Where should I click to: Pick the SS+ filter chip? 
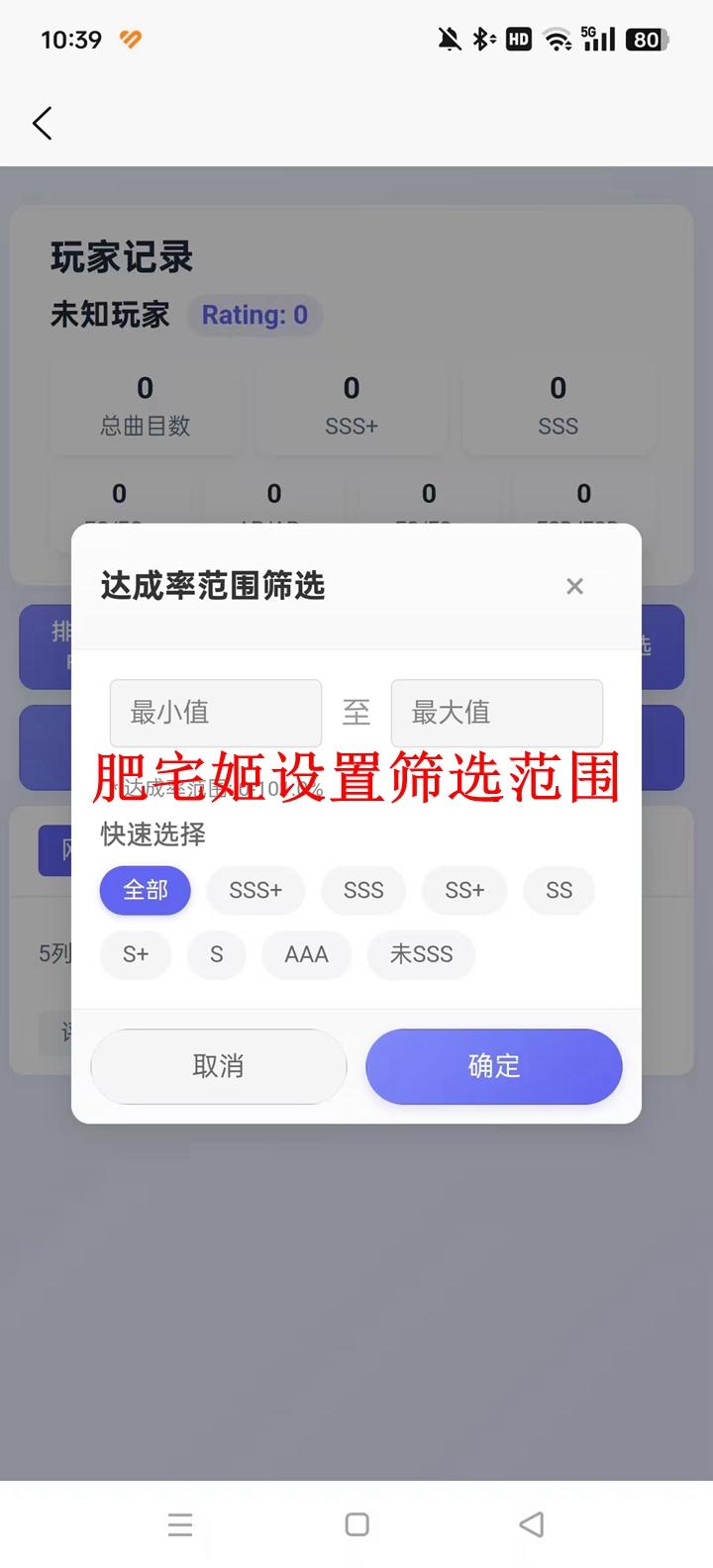coord(464,890)
